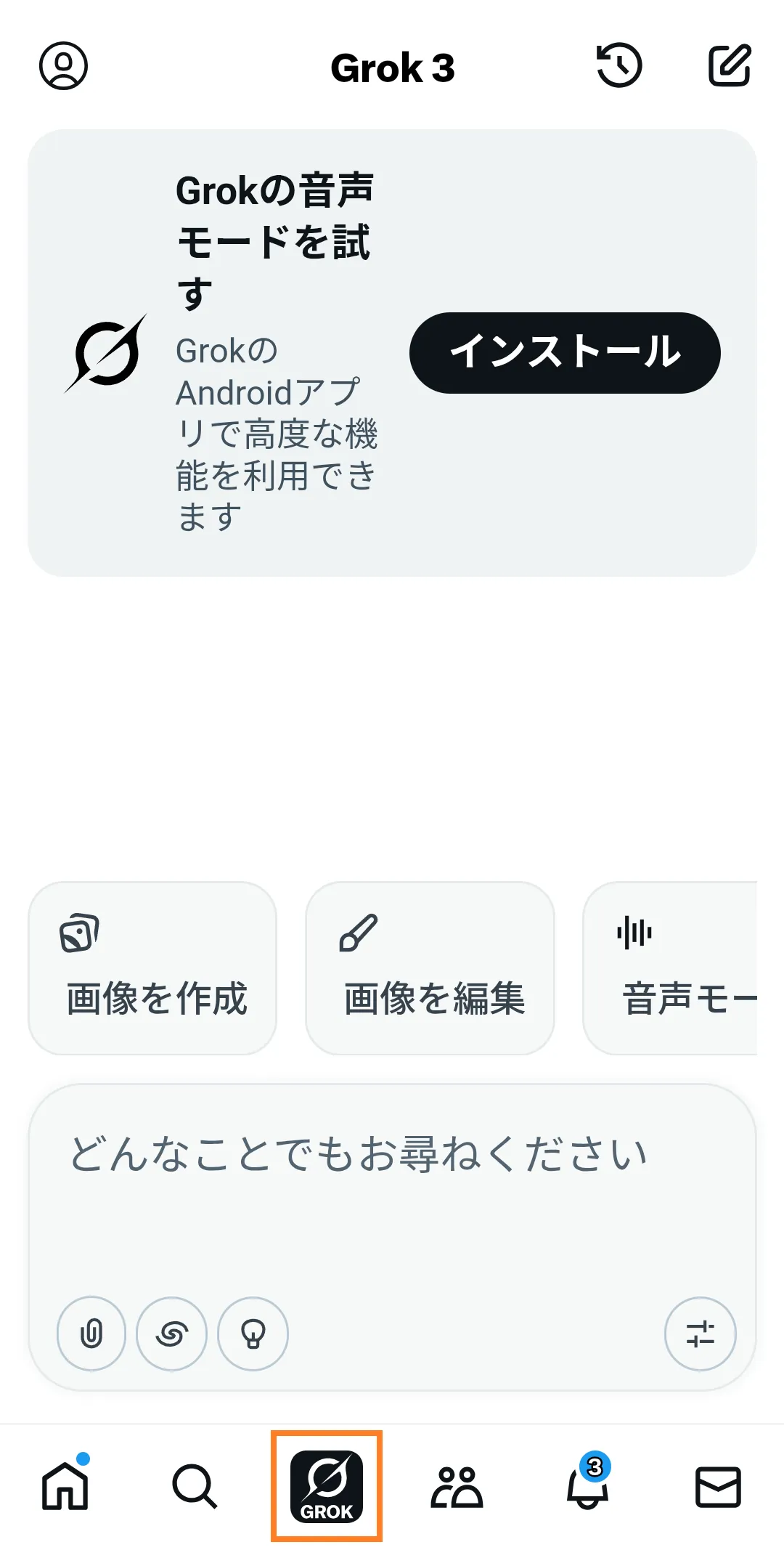Start a new Grok chat
The height and width of the screenshot is (1558, 784).
(x=730, y=66)
